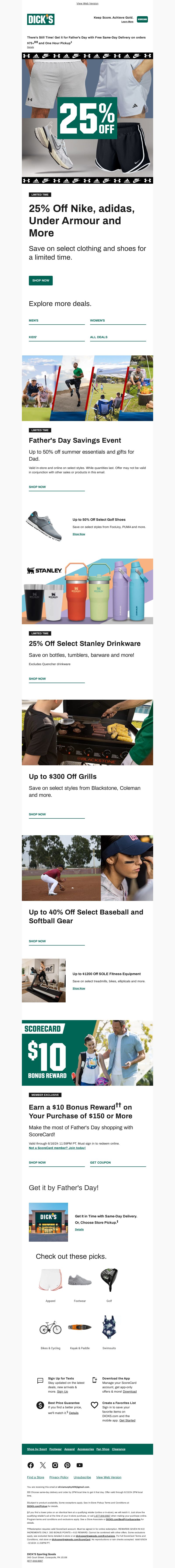Open the Instagram icon
The height and width of the screenshot is (1568, 175).
55,1465
